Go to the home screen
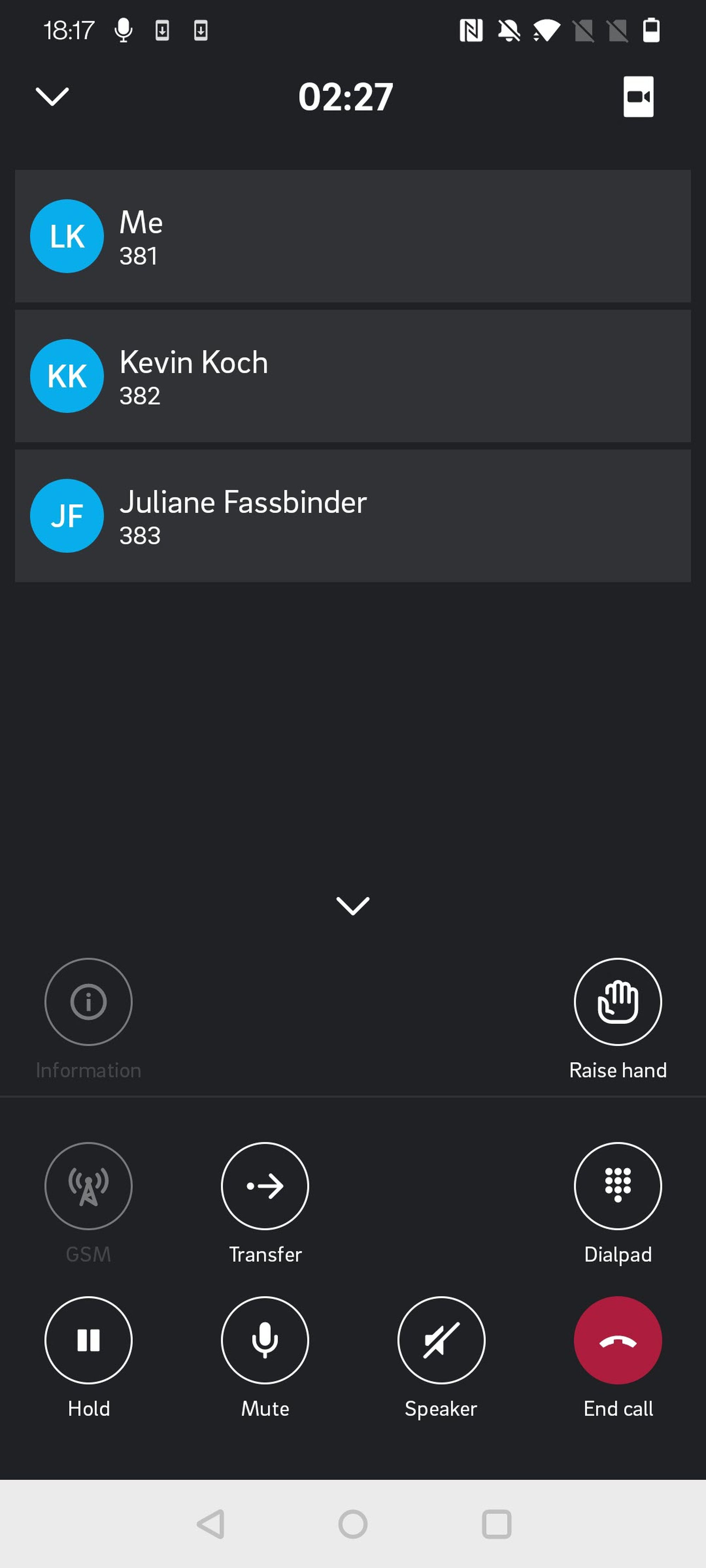The height and width of the screenshot is (1568, 706). [353, 1524]
